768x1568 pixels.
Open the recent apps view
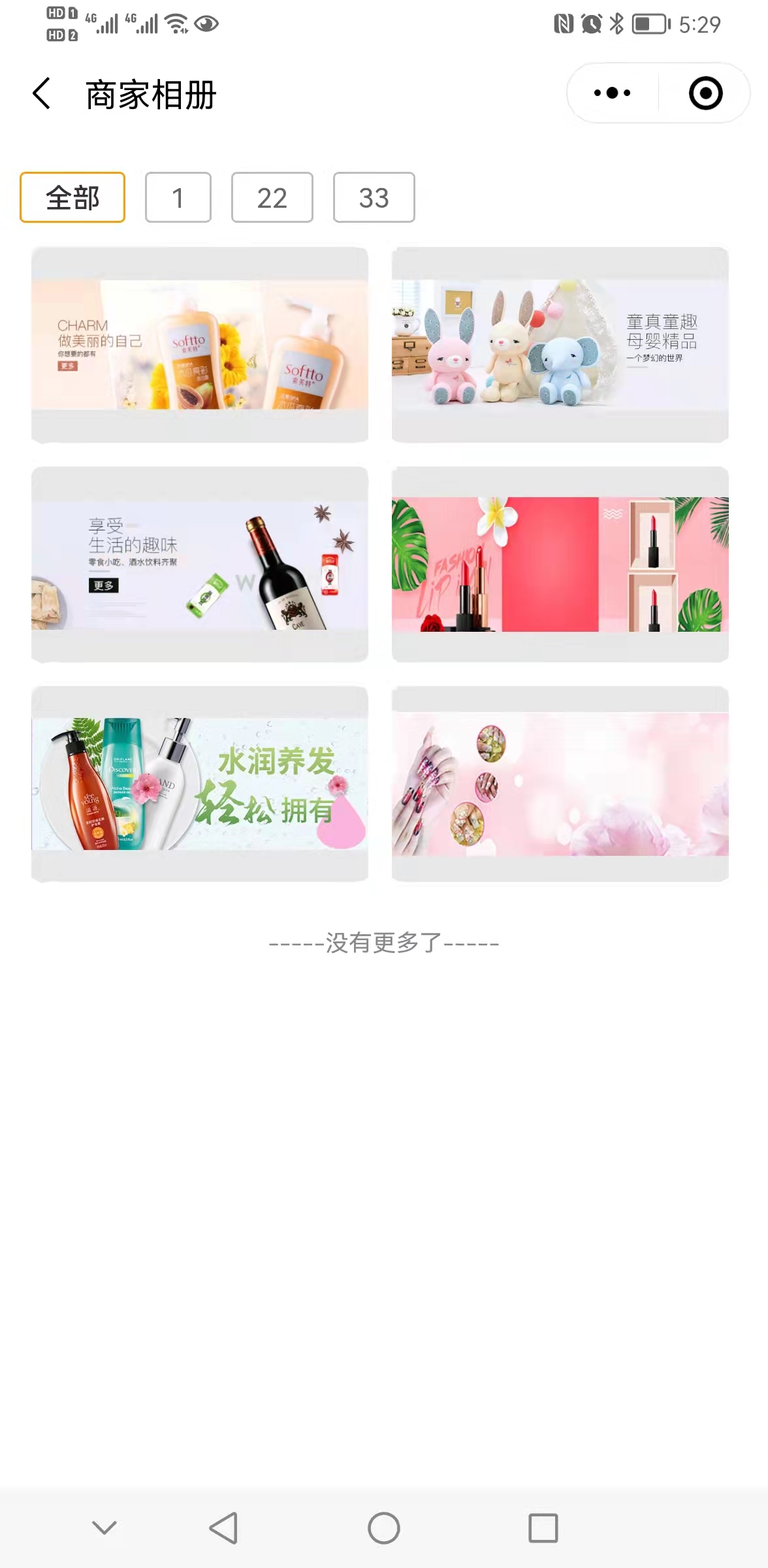(543, 1528)
